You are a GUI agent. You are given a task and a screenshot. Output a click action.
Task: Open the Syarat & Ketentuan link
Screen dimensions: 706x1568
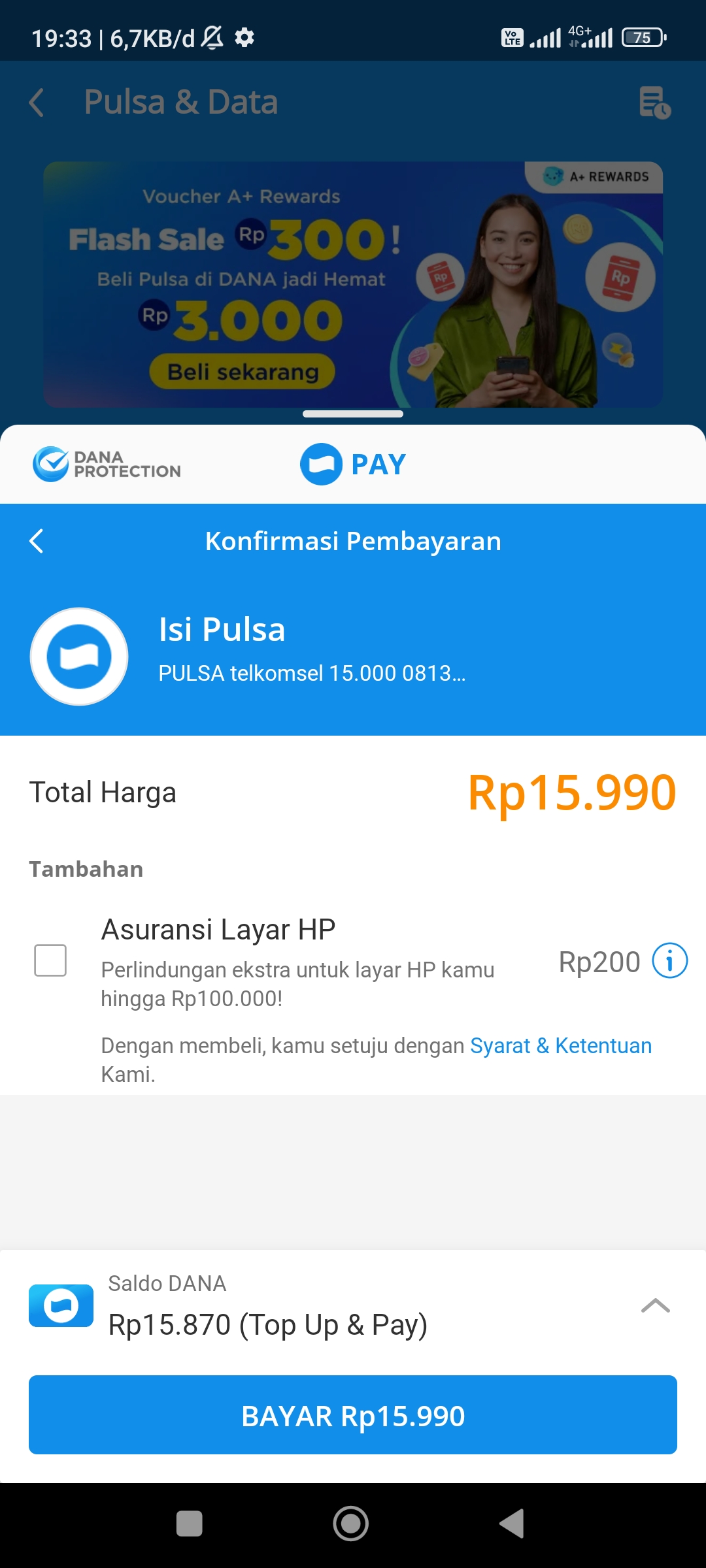tap(561, 1045)
